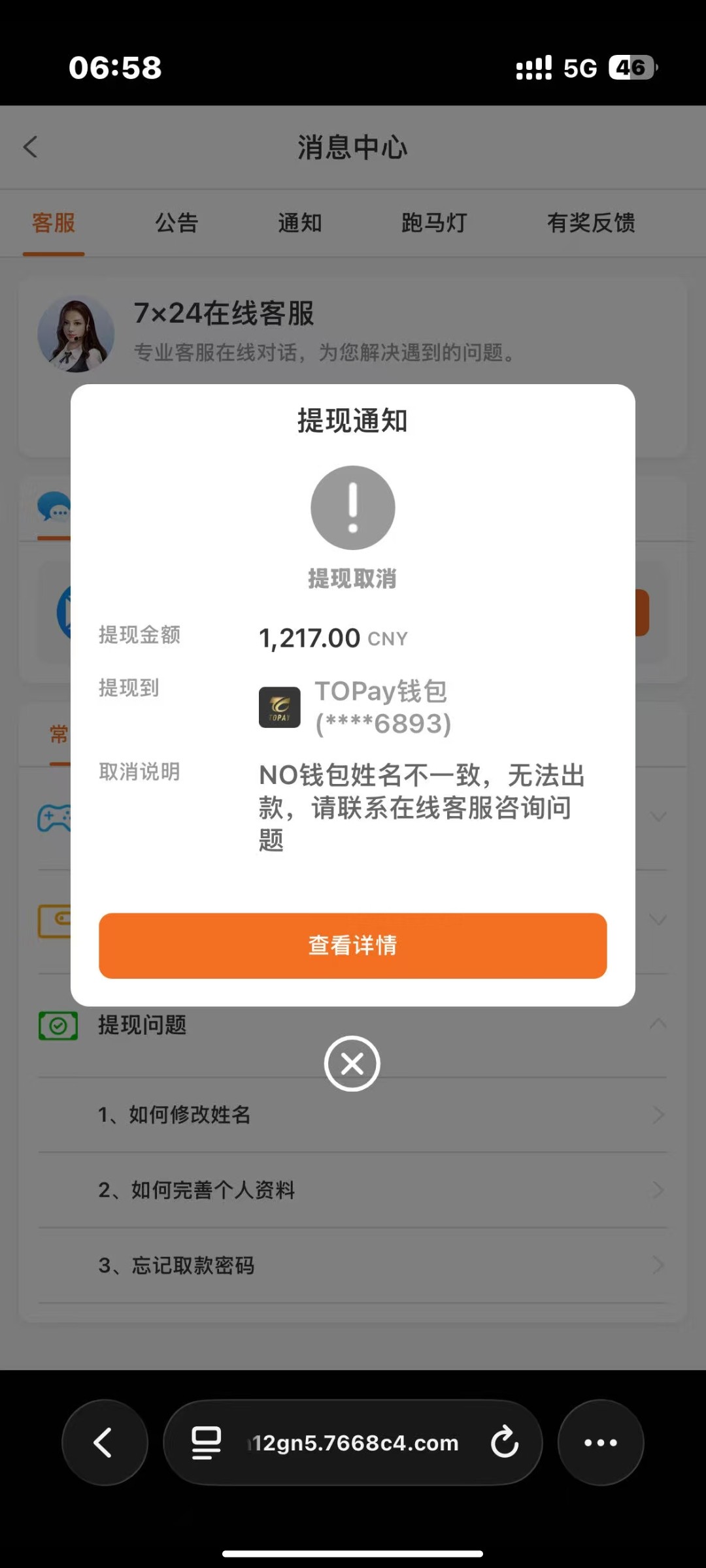
Task: Switch to the 公告 tab
Action: click(x=176, y=223)
